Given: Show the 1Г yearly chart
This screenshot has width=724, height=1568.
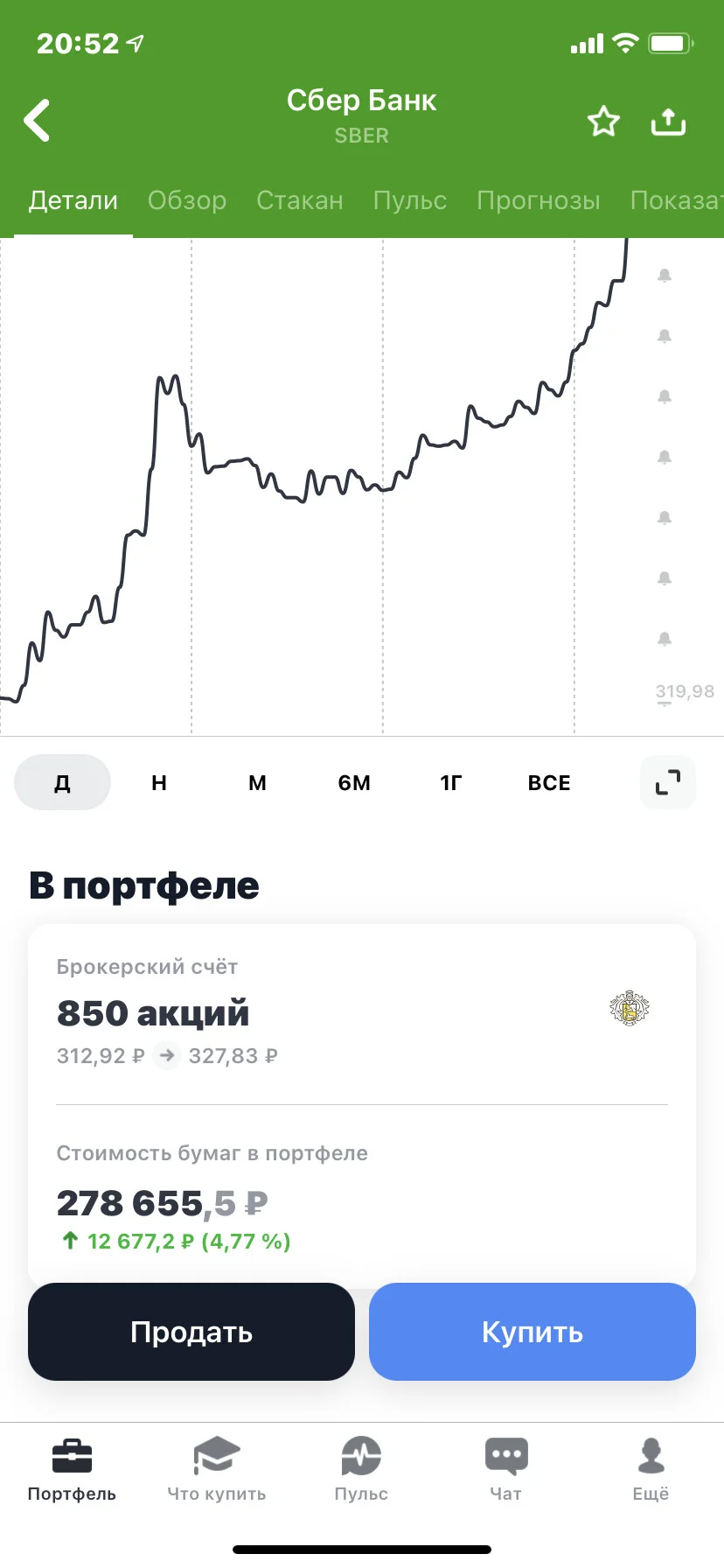Looking at the screenshot, I should (x=451, y=782).
